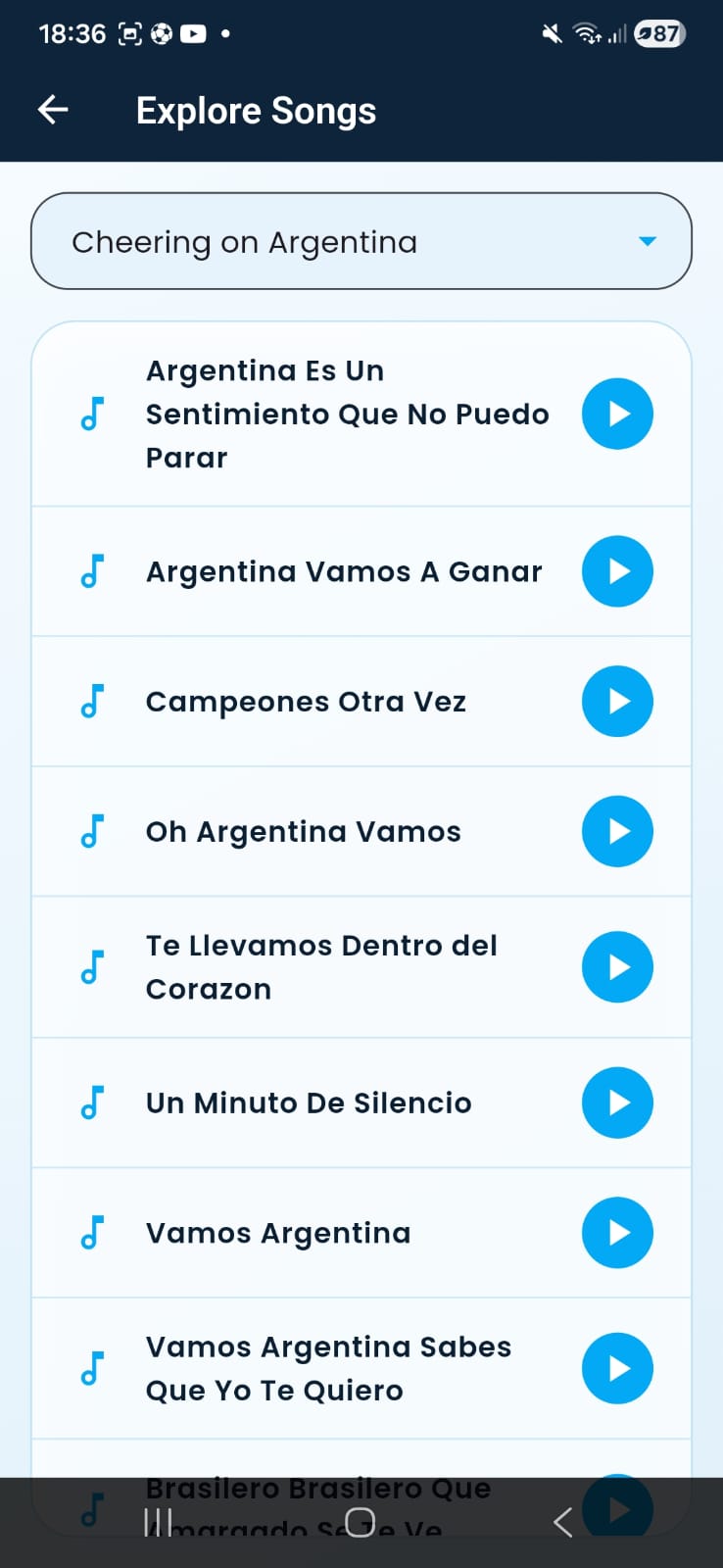
Task: Tap the music note icon beside "Campeones Otra Vez"
Action: (91, 701)
